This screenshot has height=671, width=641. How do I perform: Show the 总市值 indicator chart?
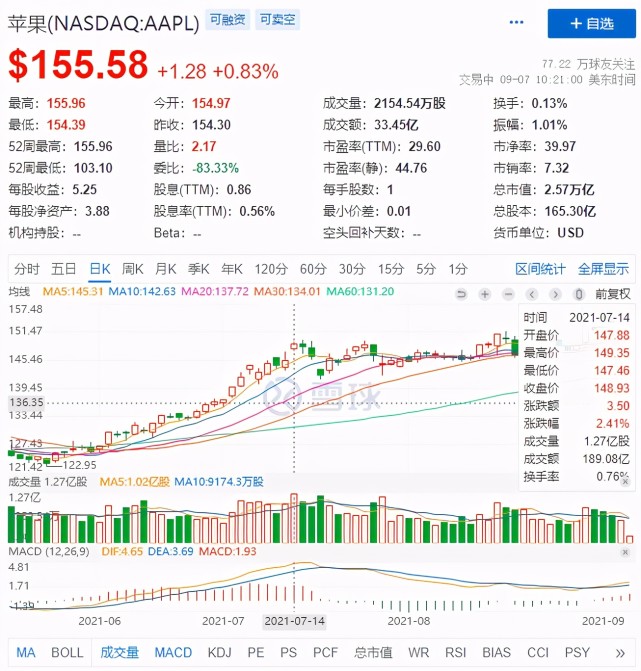tap(373, 652)
